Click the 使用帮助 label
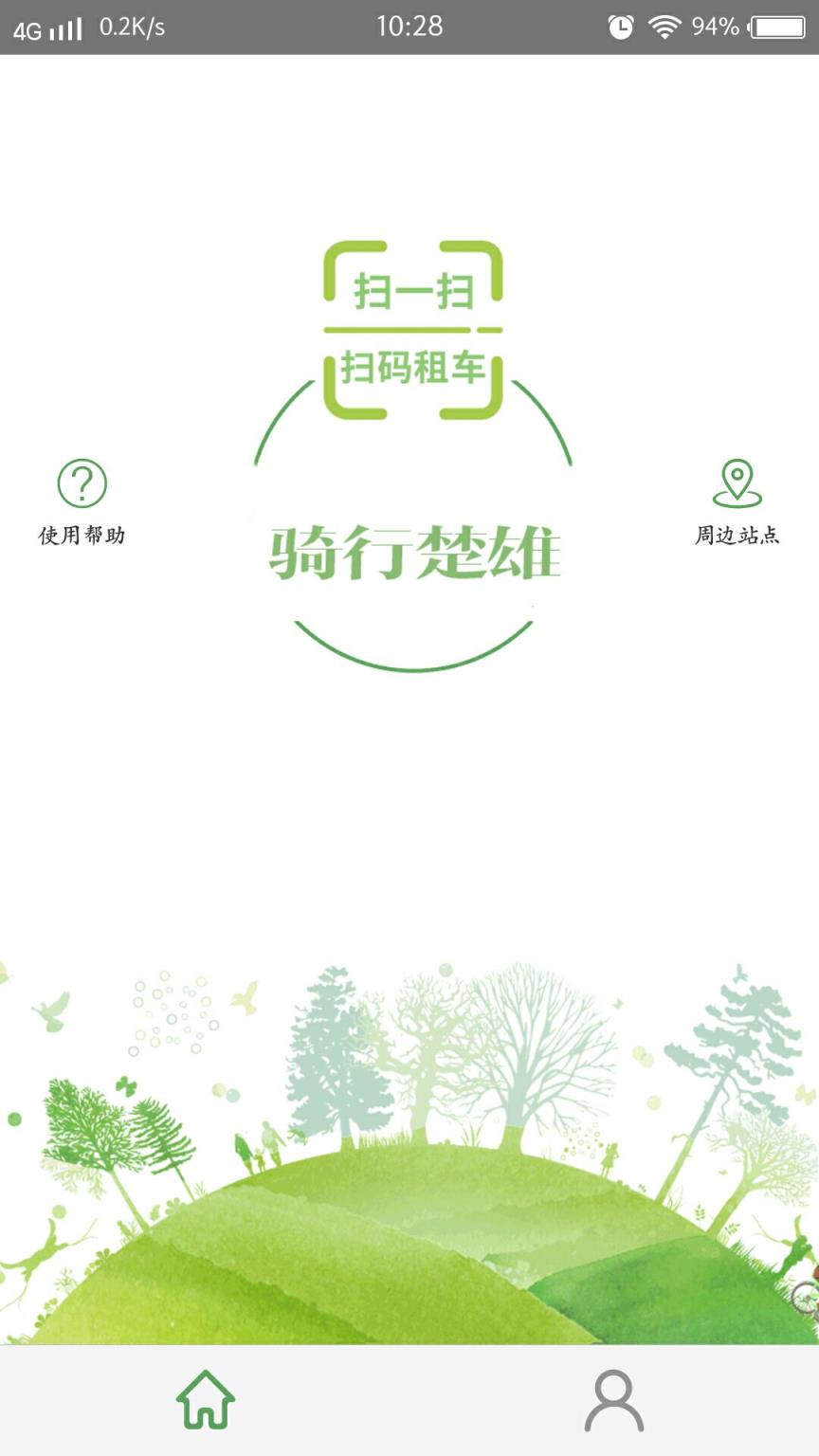This screenshot has height=1456, width=819. point(83,536)
